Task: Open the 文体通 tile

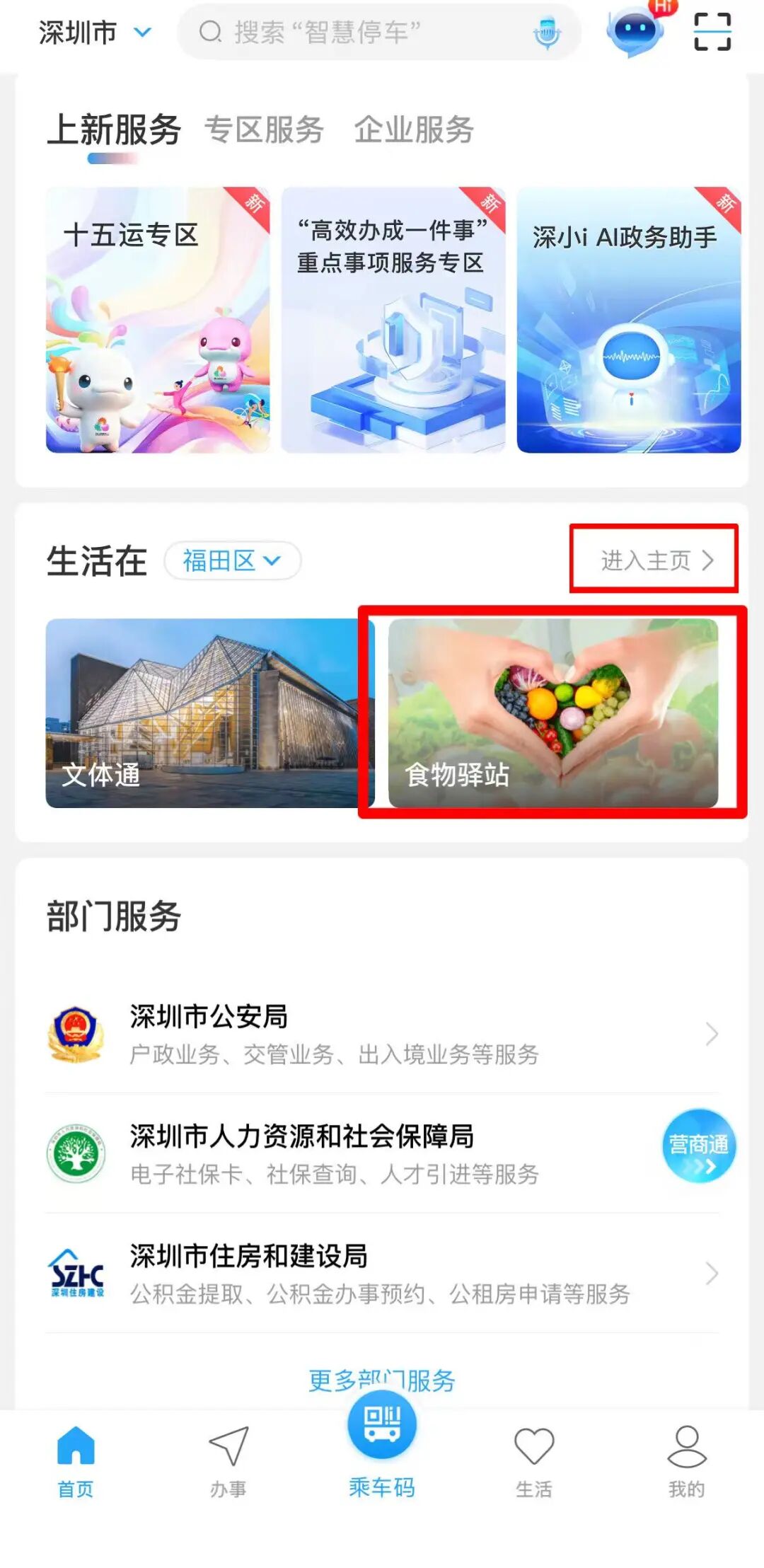Action: [202, 713]
